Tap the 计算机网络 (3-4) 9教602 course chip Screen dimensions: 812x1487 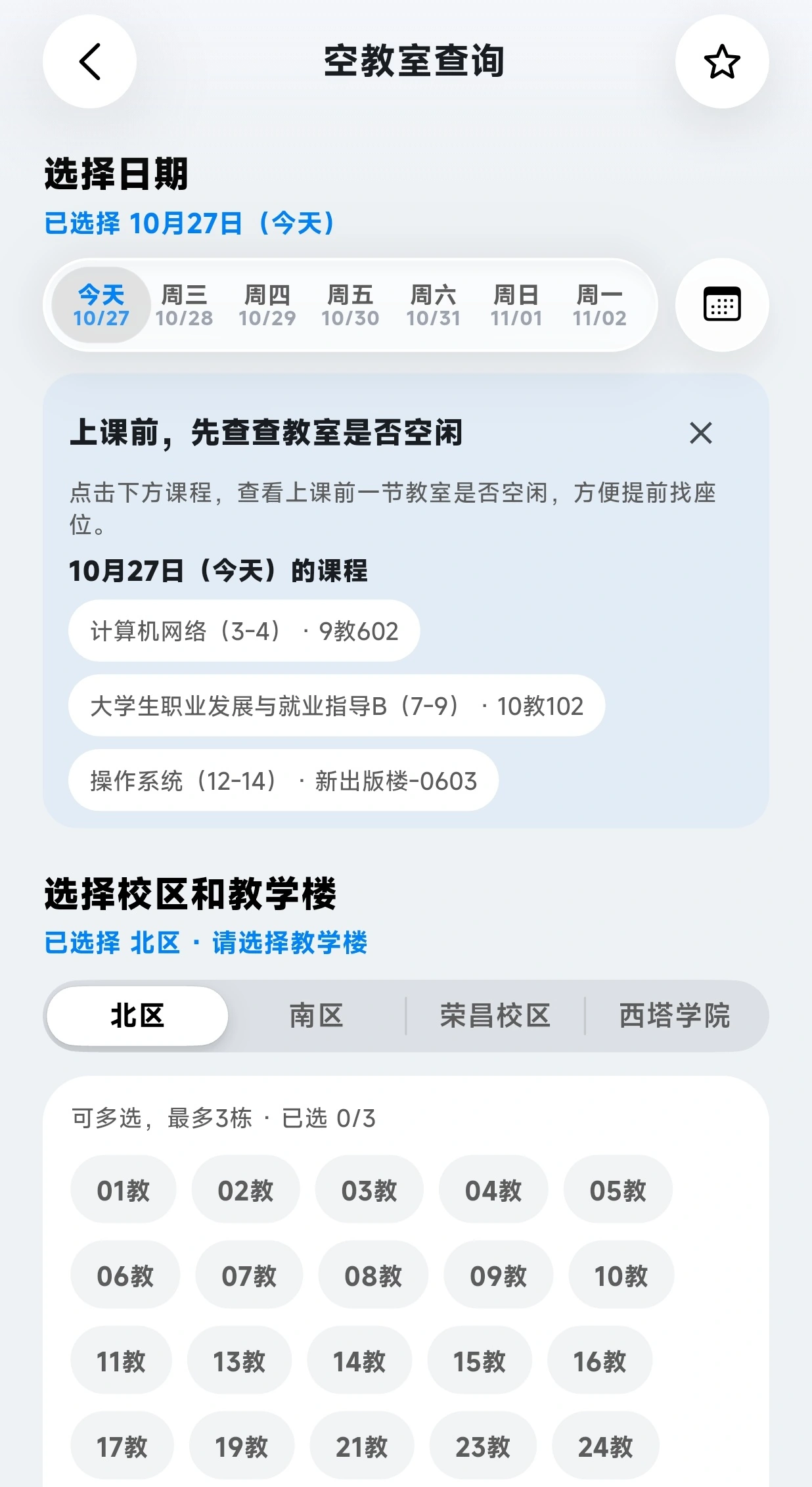[244, 631]
